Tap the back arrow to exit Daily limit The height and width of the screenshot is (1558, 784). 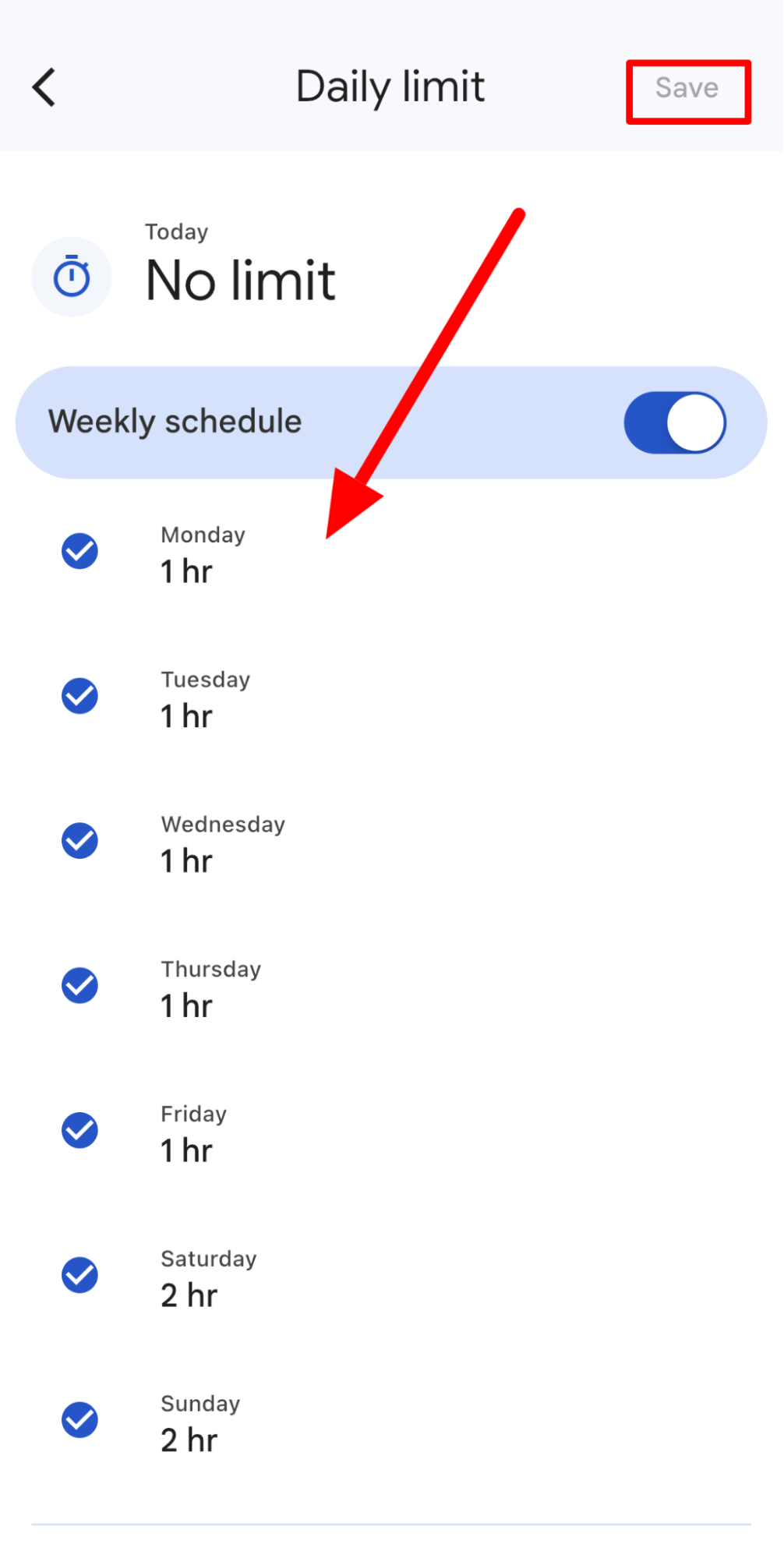[44, 87]
